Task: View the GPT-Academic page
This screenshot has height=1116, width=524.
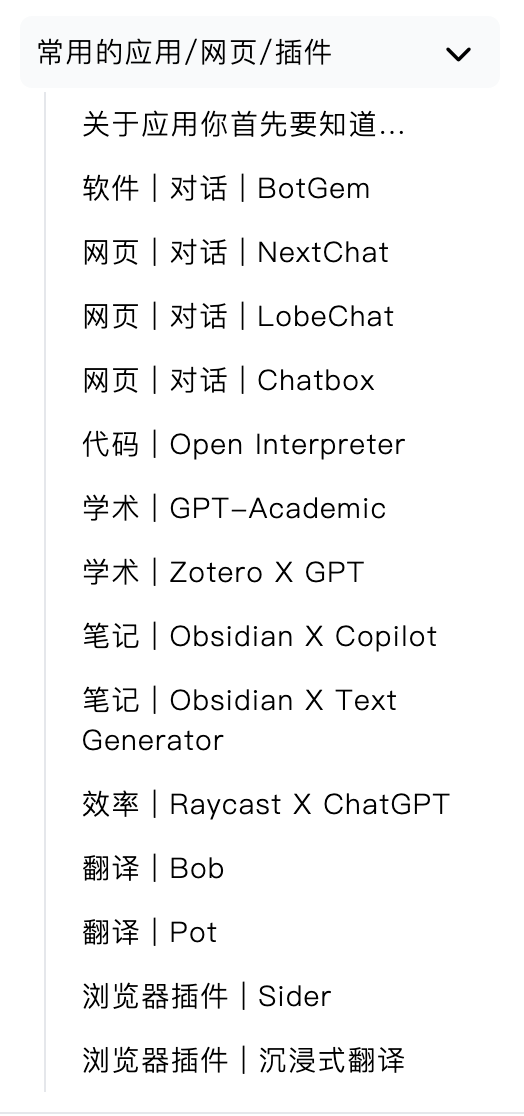Action: tap(234, 509)
